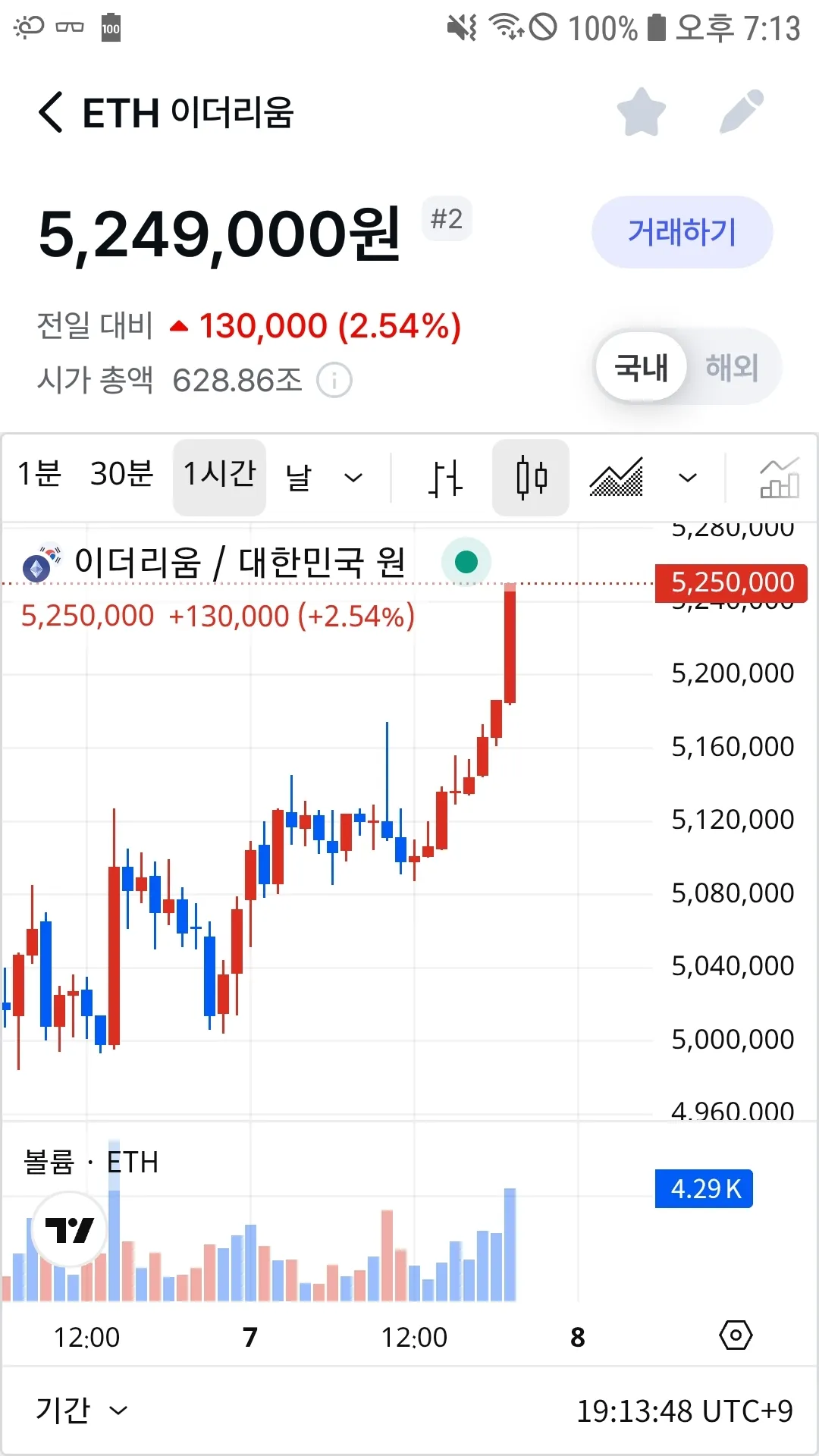Image resolution: width=819 pixels, height=1456 pixels.
Task: Tap the 거래하기 trade button
Action: (681, 232)
